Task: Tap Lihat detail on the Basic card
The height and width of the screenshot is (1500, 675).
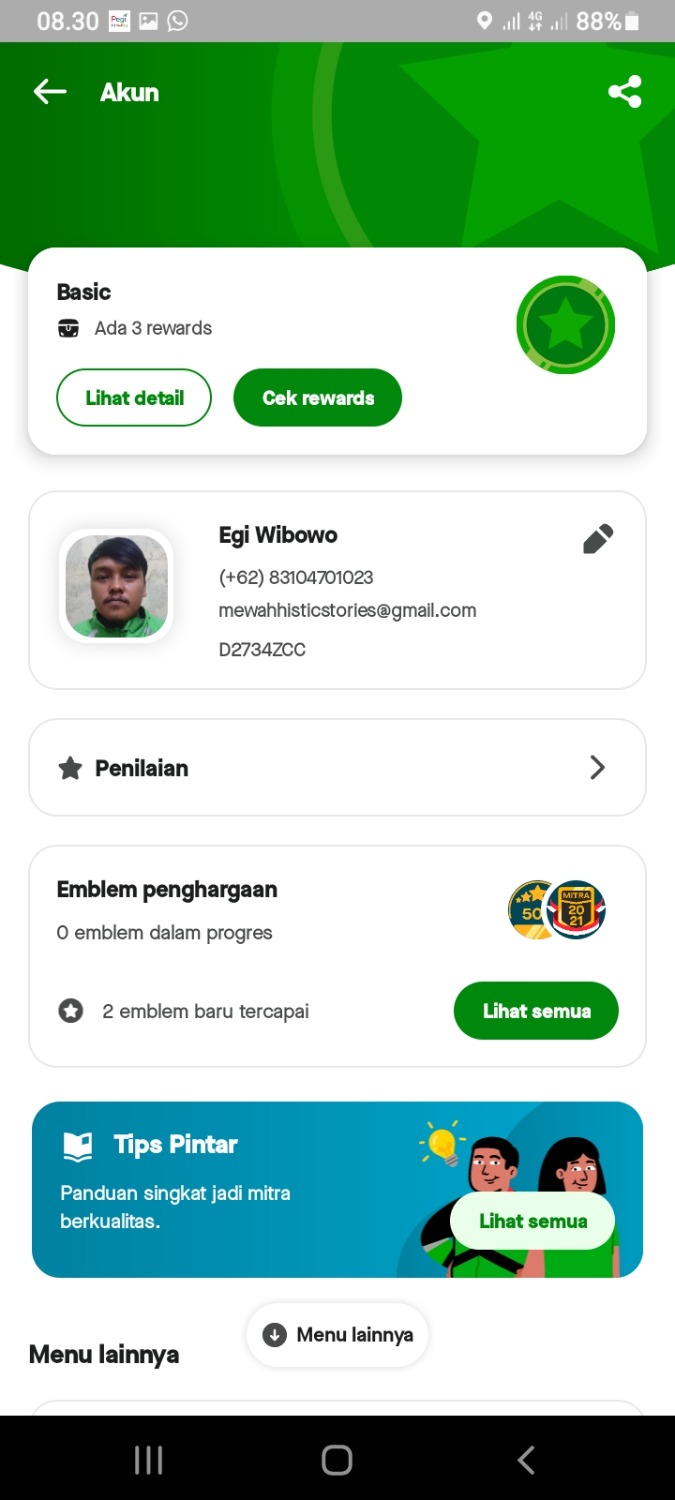Action: click(134, 398)
